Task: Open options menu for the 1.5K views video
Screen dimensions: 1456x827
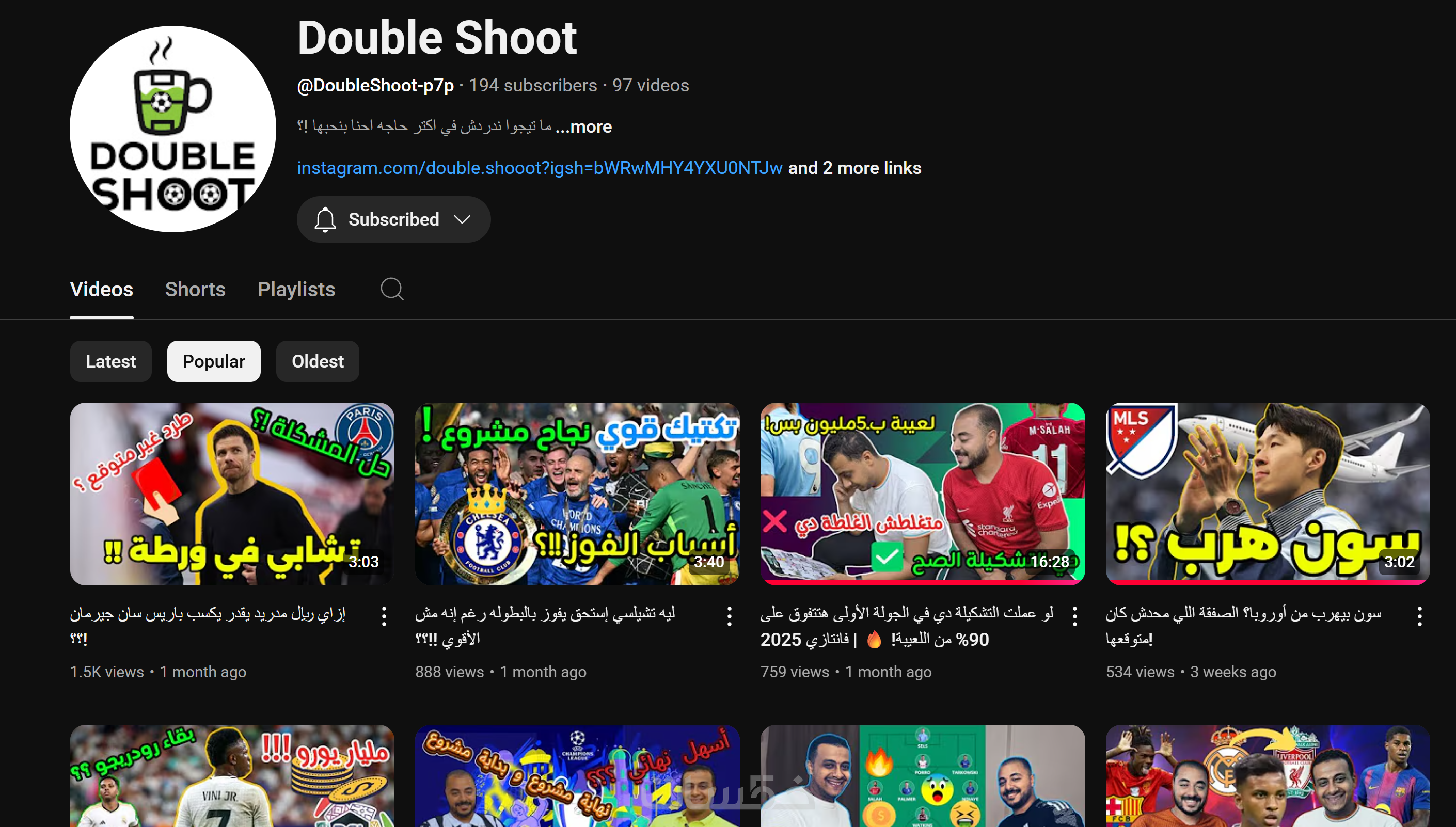Action: tap(385, 616)
